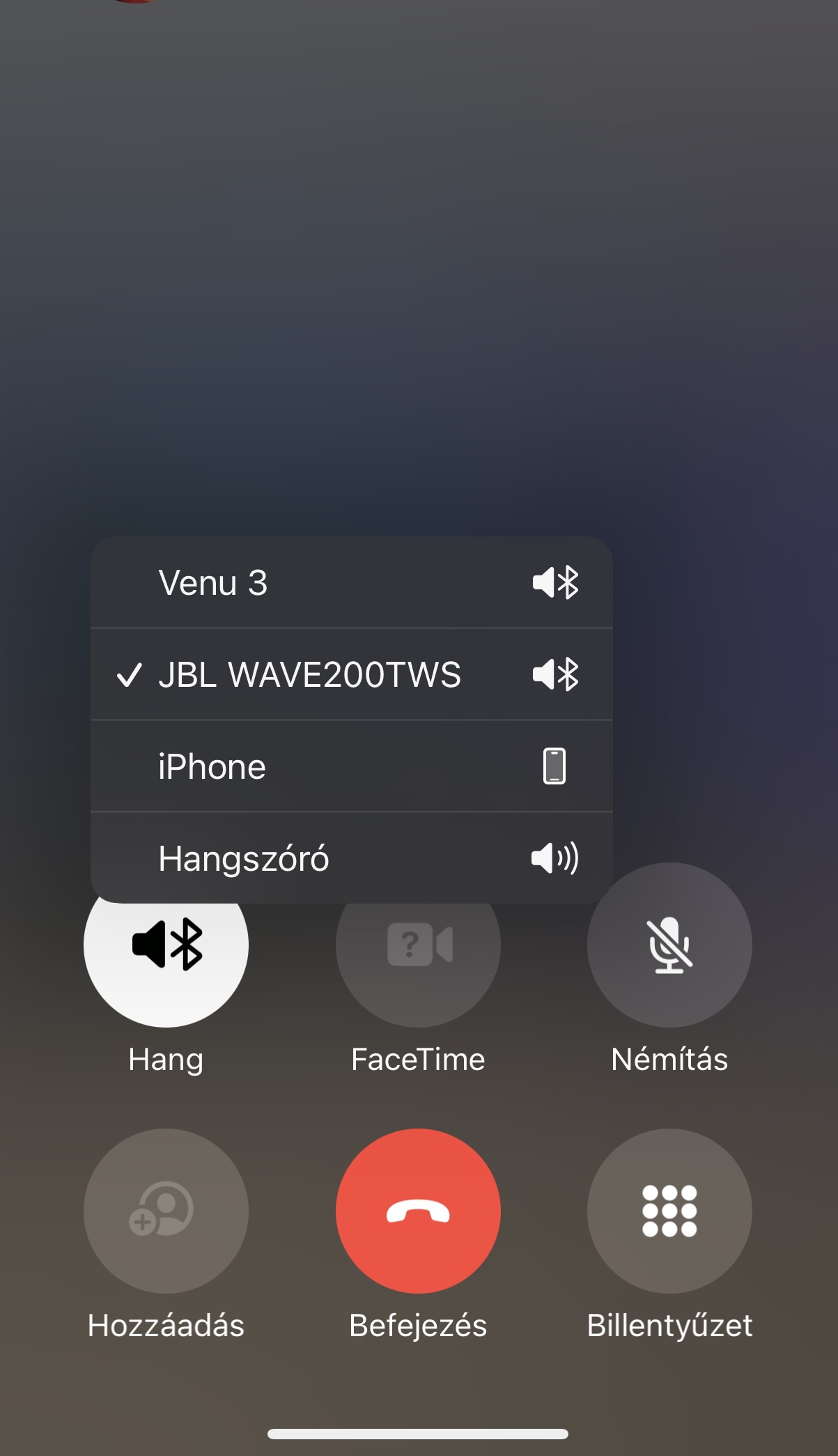Mute microphone with Némítás
The image size is (838, 1456).
coord(669,945)
